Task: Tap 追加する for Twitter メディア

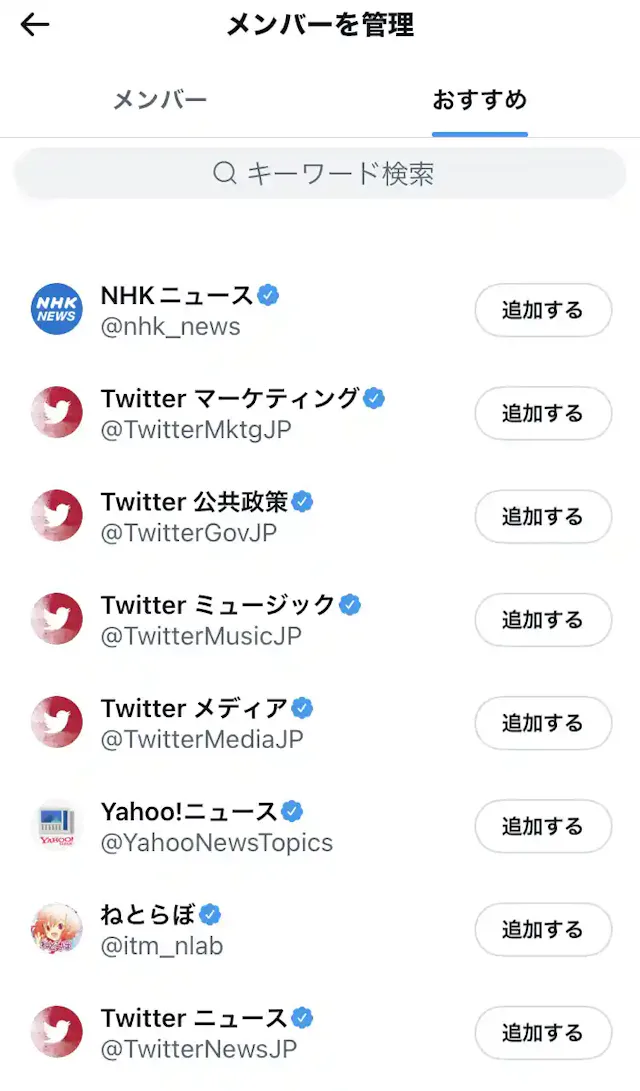Action: pyautogui.click(x=542, y=723)
